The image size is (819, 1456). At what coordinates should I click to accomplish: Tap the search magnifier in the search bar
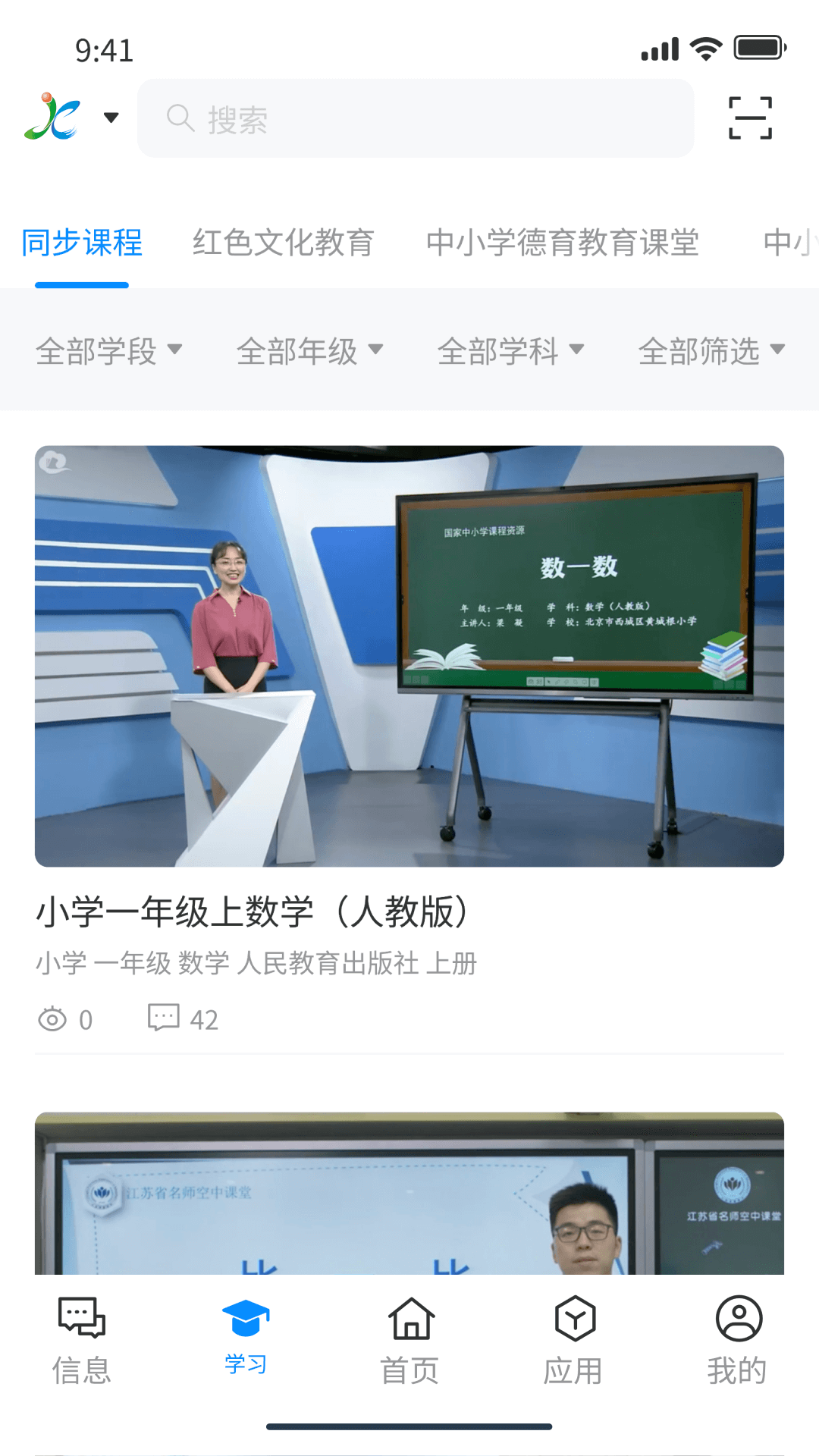point(180,118)
